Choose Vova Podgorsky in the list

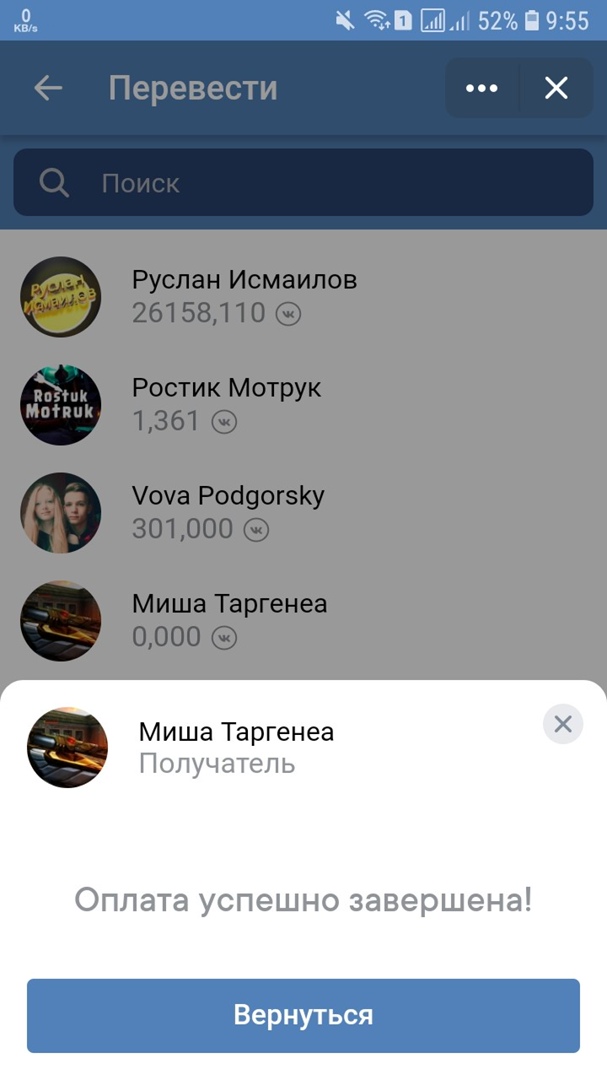228,512
